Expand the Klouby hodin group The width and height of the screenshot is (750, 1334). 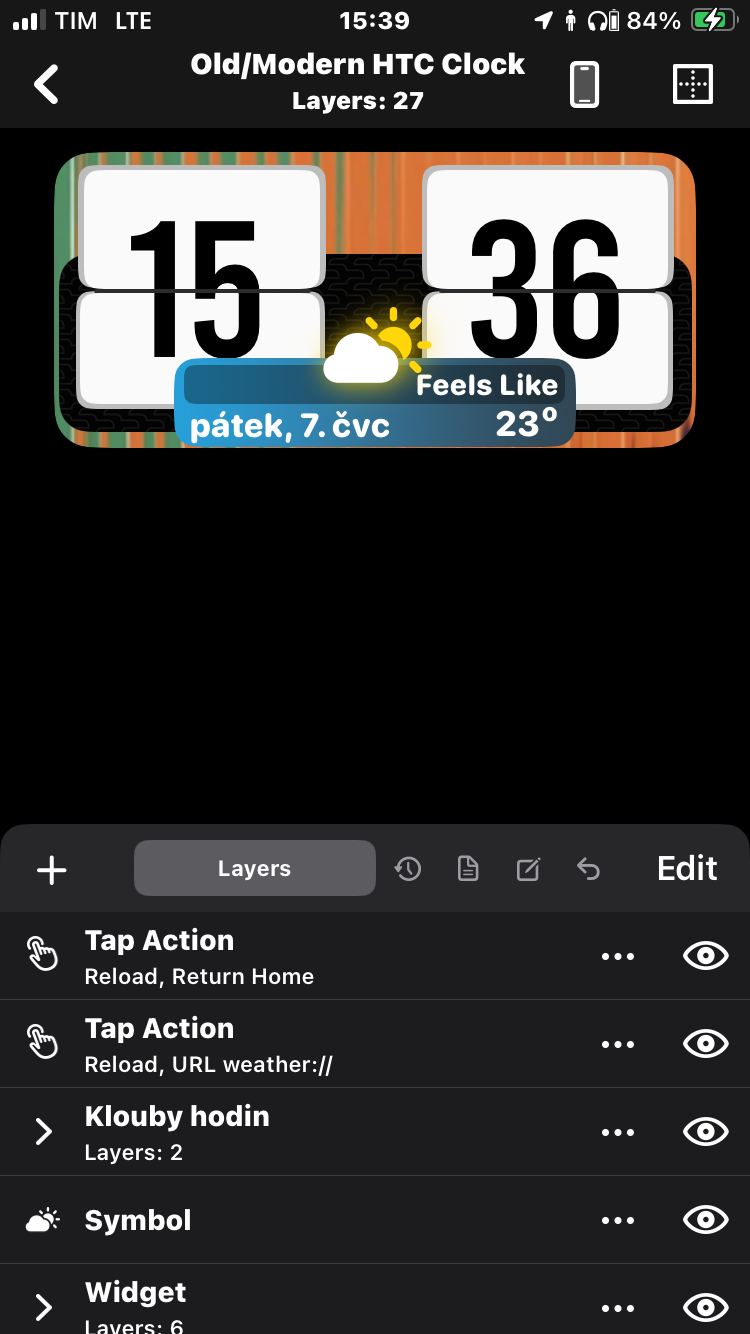click(x=43, y=1132)
